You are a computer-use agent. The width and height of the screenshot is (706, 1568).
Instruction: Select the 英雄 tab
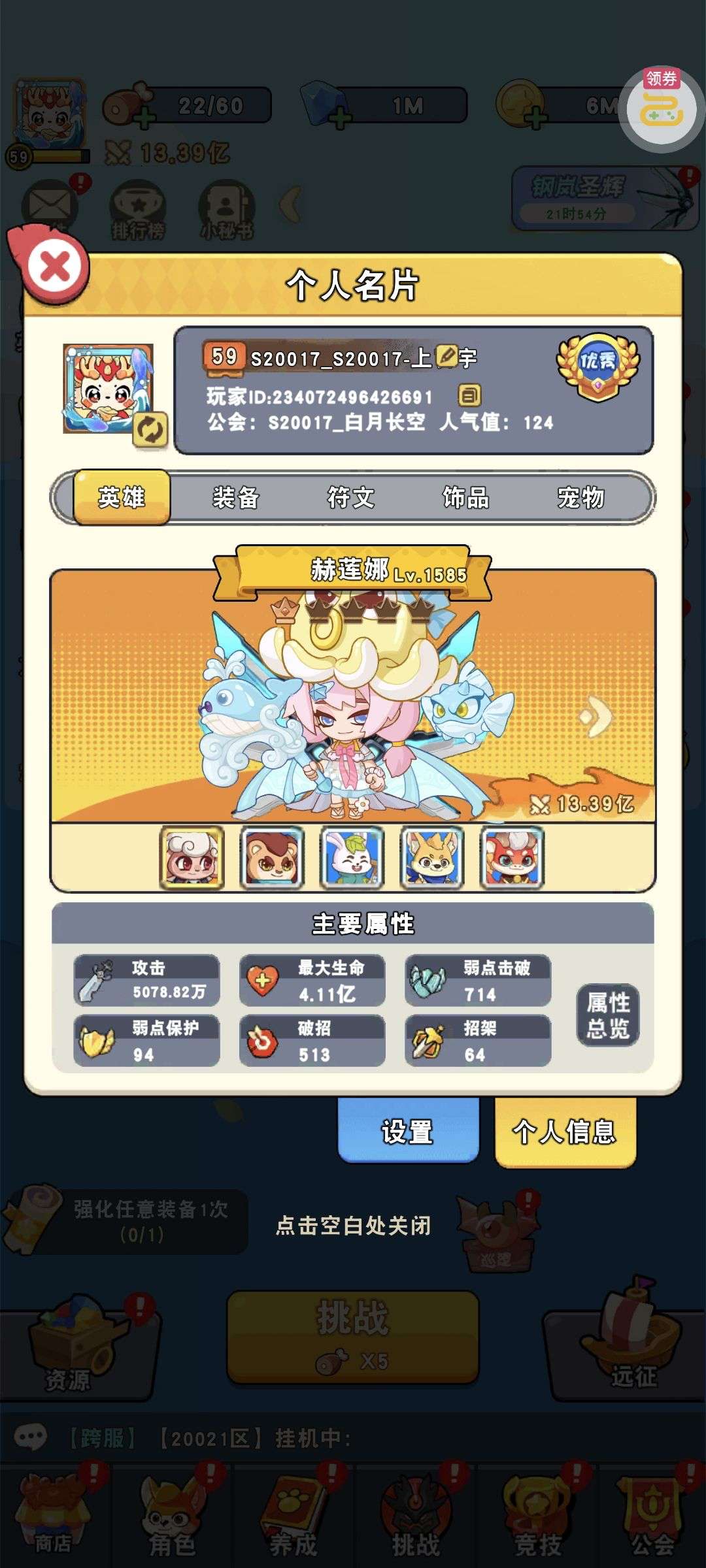122,498
